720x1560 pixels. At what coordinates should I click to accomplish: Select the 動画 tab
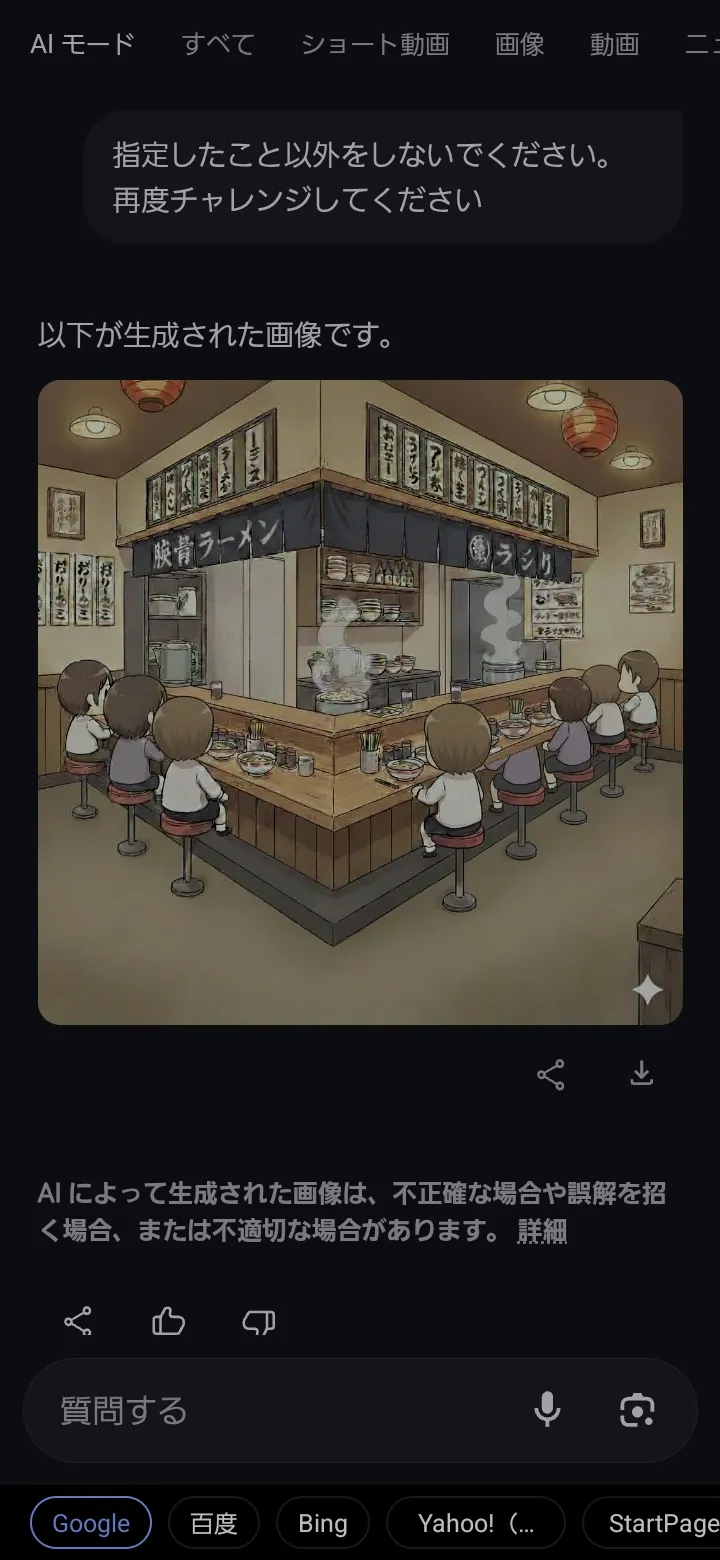coord(614,44)
